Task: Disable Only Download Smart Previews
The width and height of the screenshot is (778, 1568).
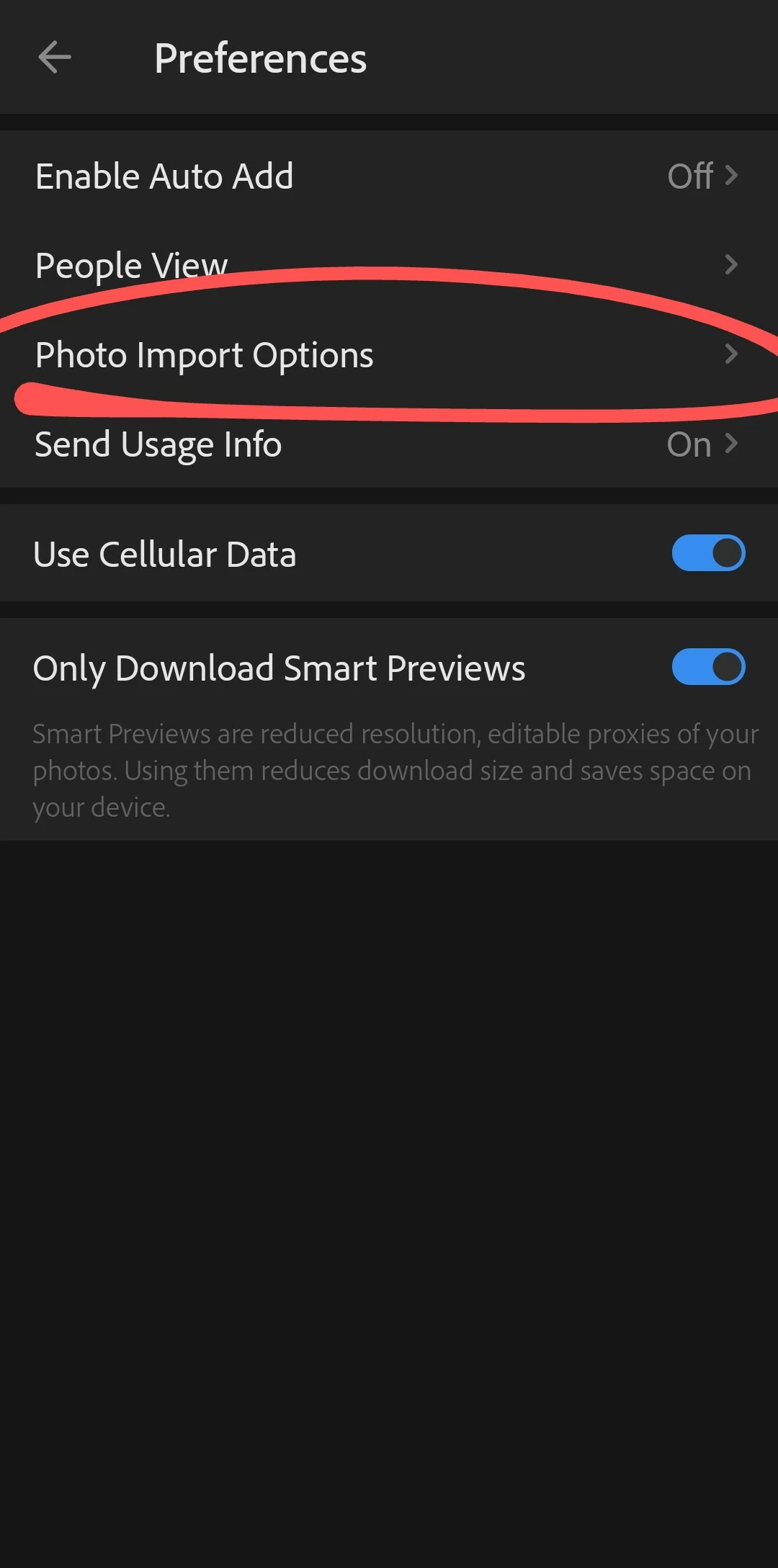Action: (708, 667)
